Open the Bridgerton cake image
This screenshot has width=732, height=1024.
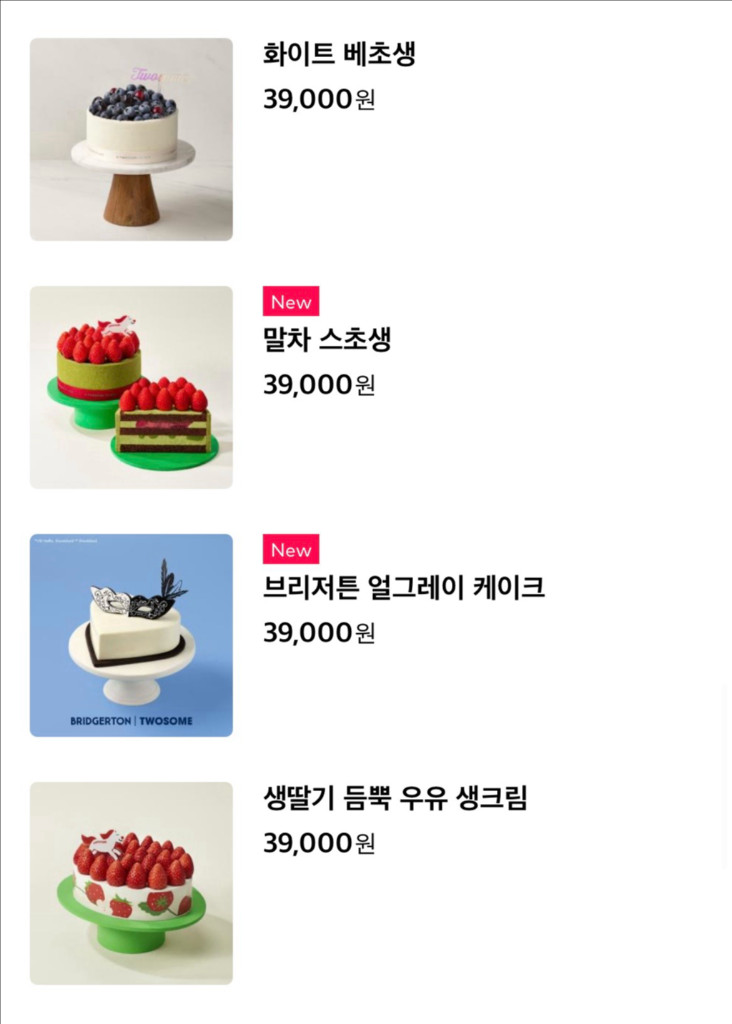coord(131,635)
